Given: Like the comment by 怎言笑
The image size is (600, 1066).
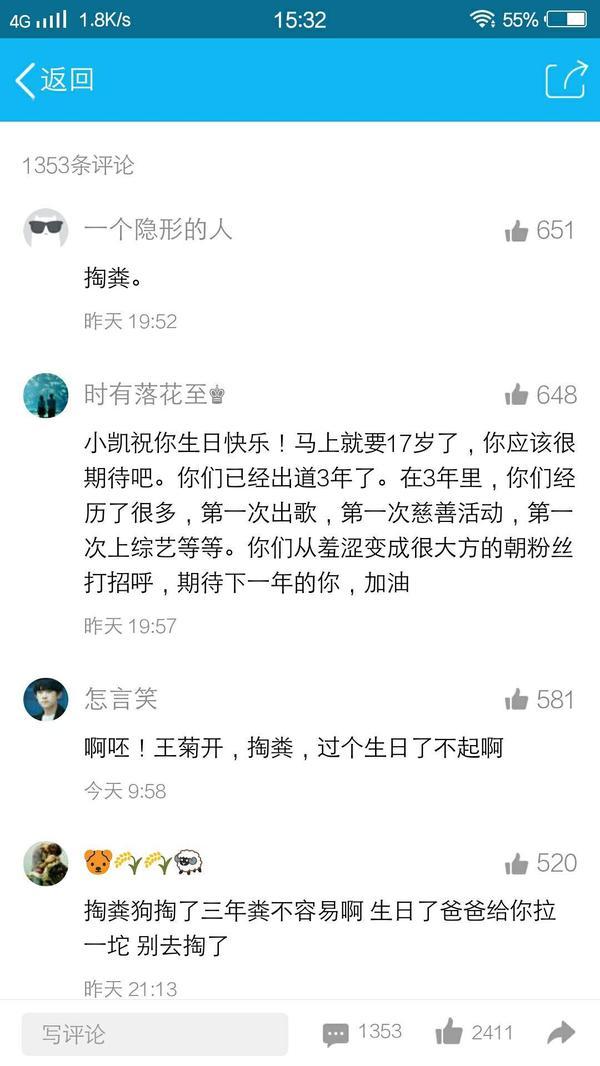Looking at the screenshot, I should pos(517,700).
